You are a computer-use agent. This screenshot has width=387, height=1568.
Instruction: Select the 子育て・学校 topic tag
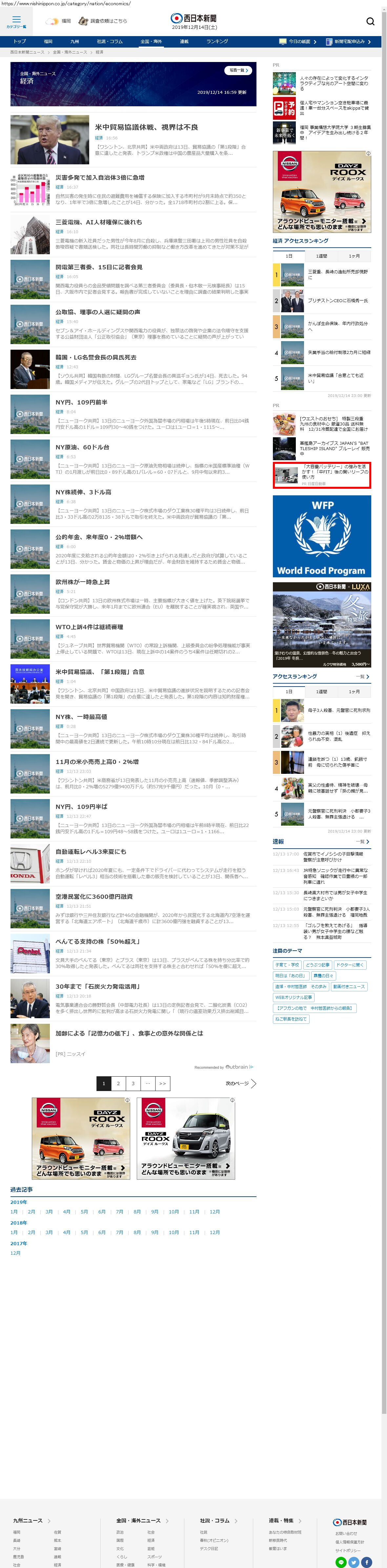pyautogui.click(x=287, y=965)
